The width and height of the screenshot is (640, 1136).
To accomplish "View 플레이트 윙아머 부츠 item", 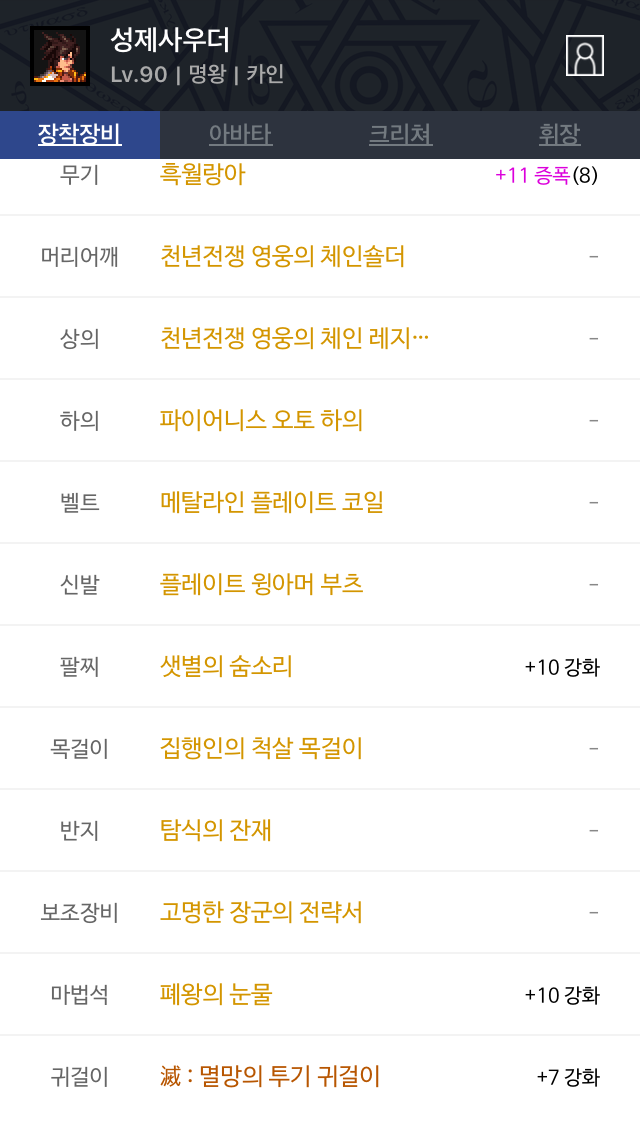I will click(x=262, y=584).
